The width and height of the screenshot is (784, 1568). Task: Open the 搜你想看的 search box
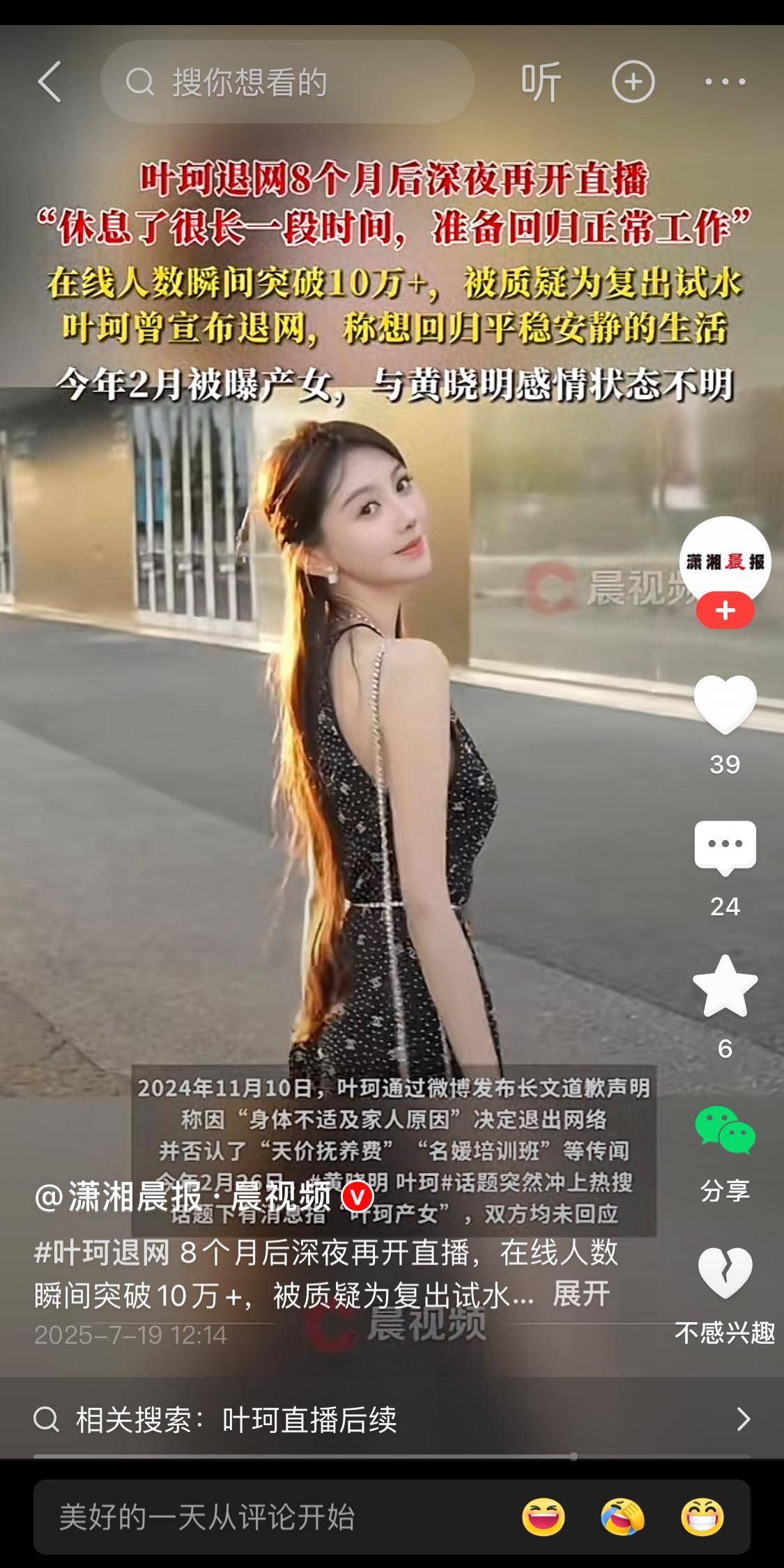tap(287, 81)
